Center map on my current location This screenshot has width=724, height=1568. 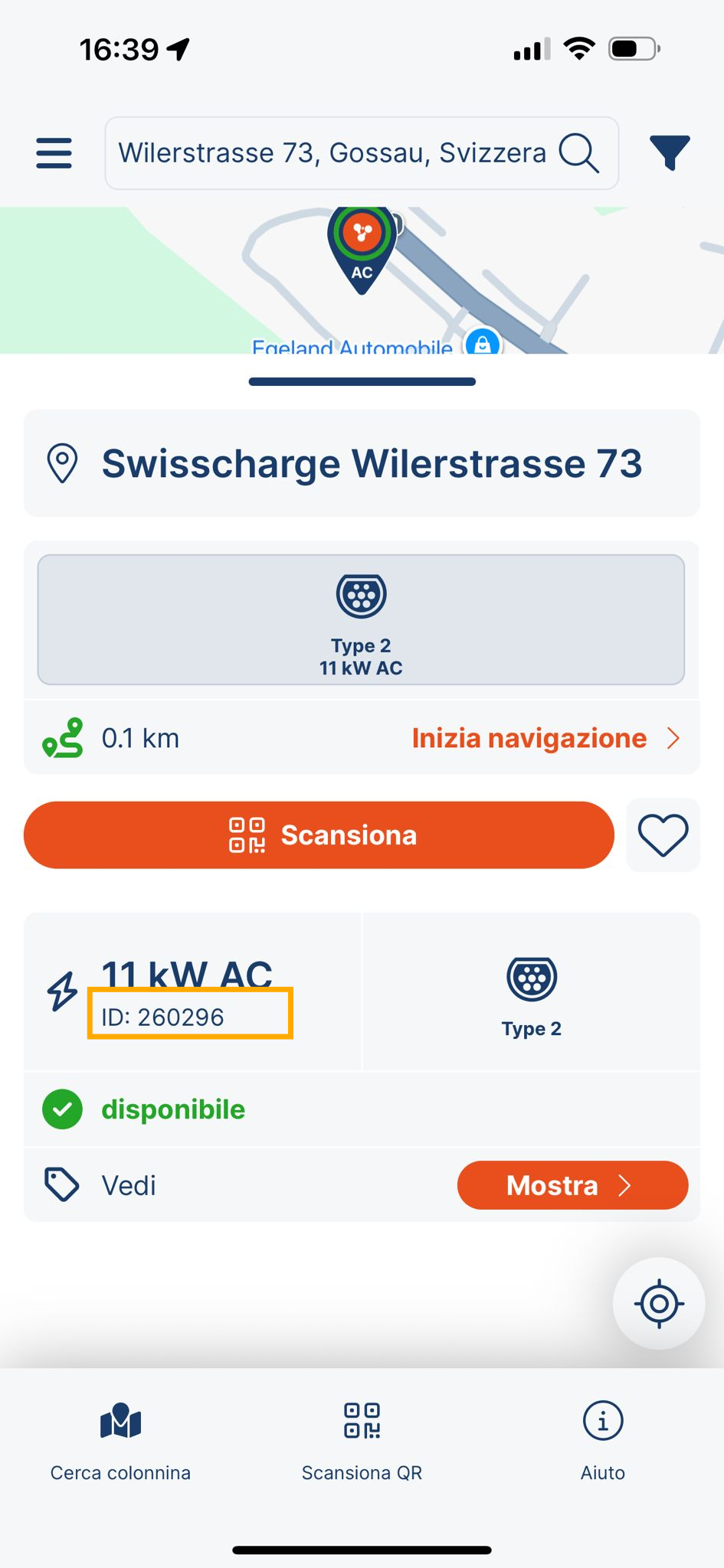pyautogui.click(x=659, y=1303)
